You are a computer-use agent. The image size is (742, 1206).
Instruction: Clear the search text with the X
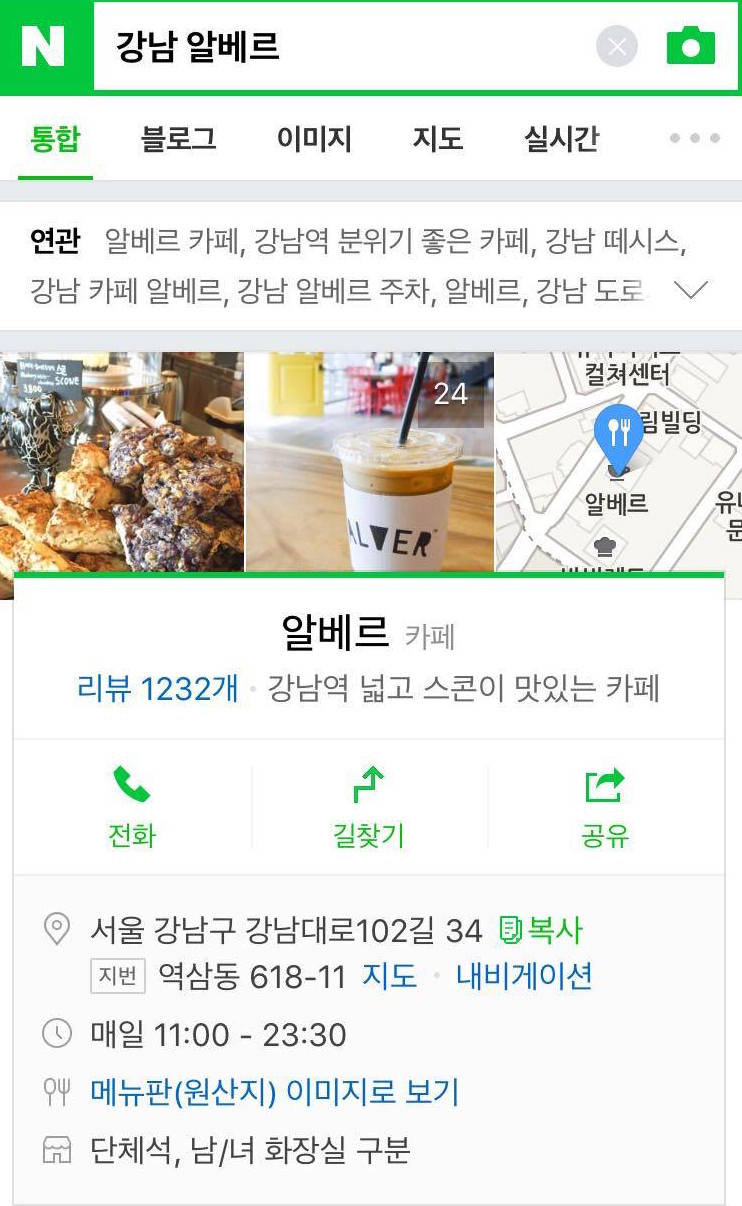617,47
